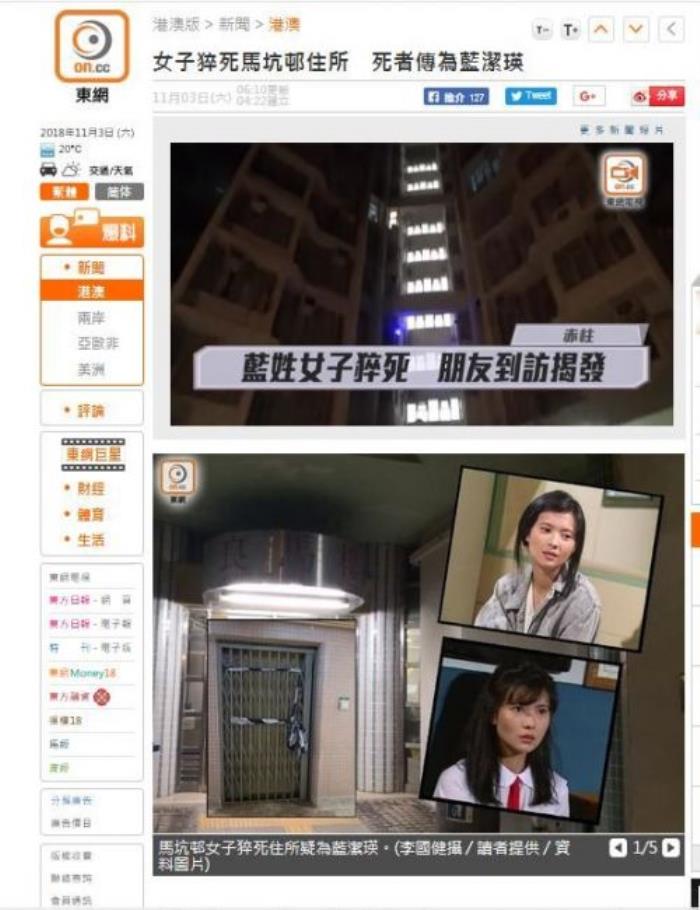Share article on Facebook

coord(456,96)
